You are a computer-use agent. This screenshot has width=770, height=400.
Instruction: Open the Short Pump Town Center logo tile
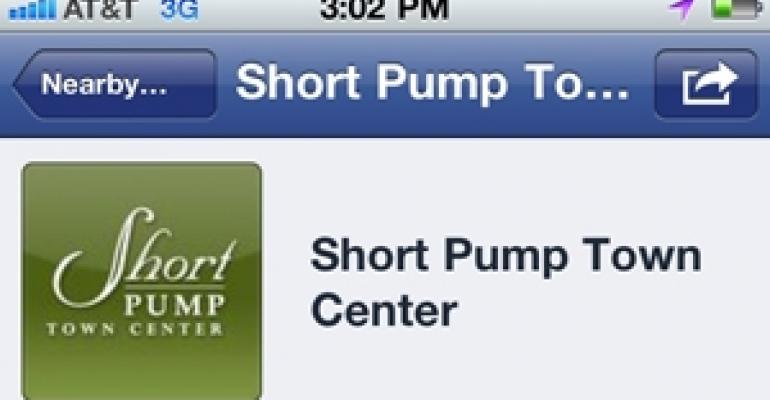(x=142, y=282)
